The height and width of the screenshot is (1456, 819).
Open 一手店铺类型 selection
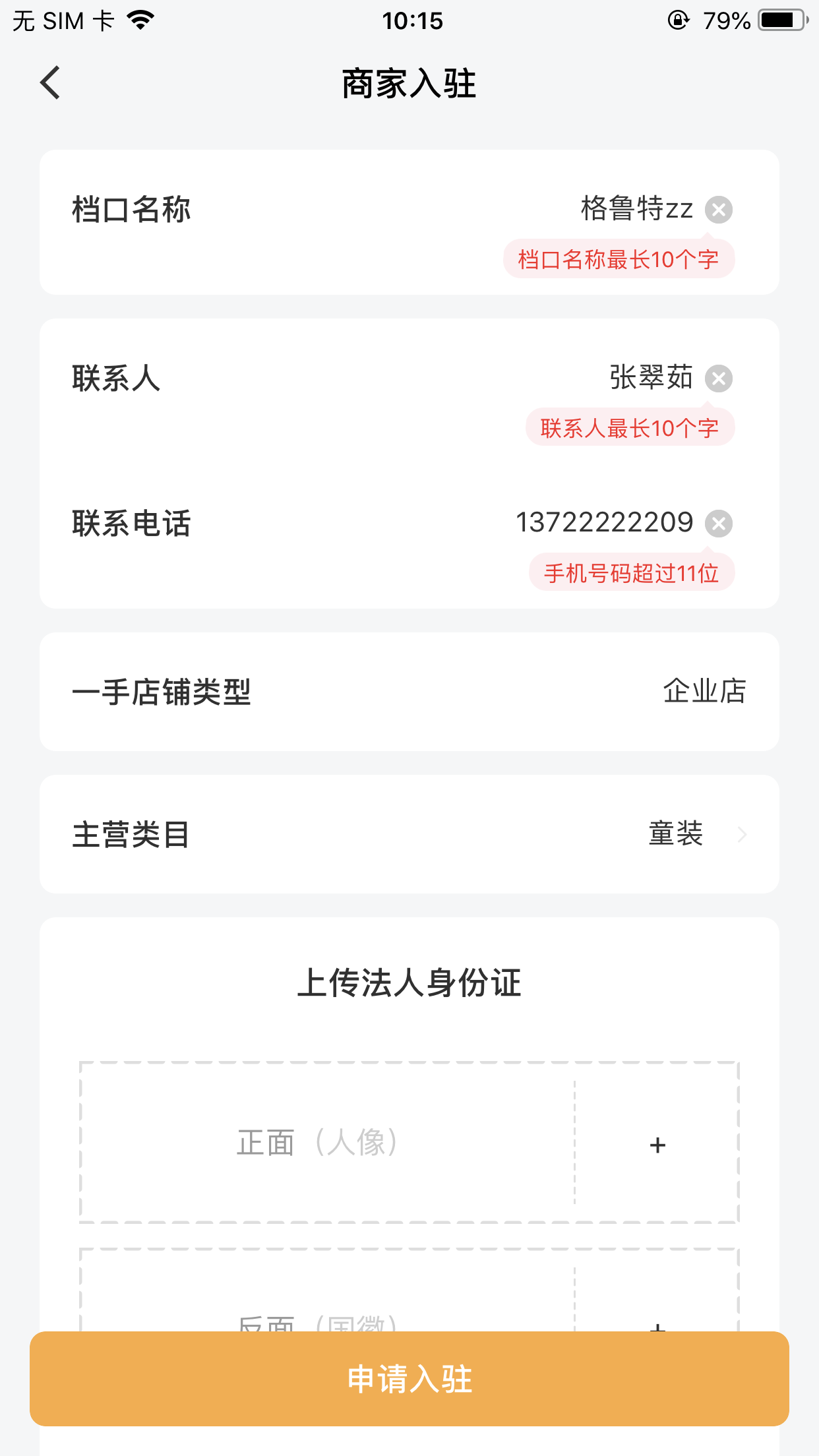pos(409,692)
